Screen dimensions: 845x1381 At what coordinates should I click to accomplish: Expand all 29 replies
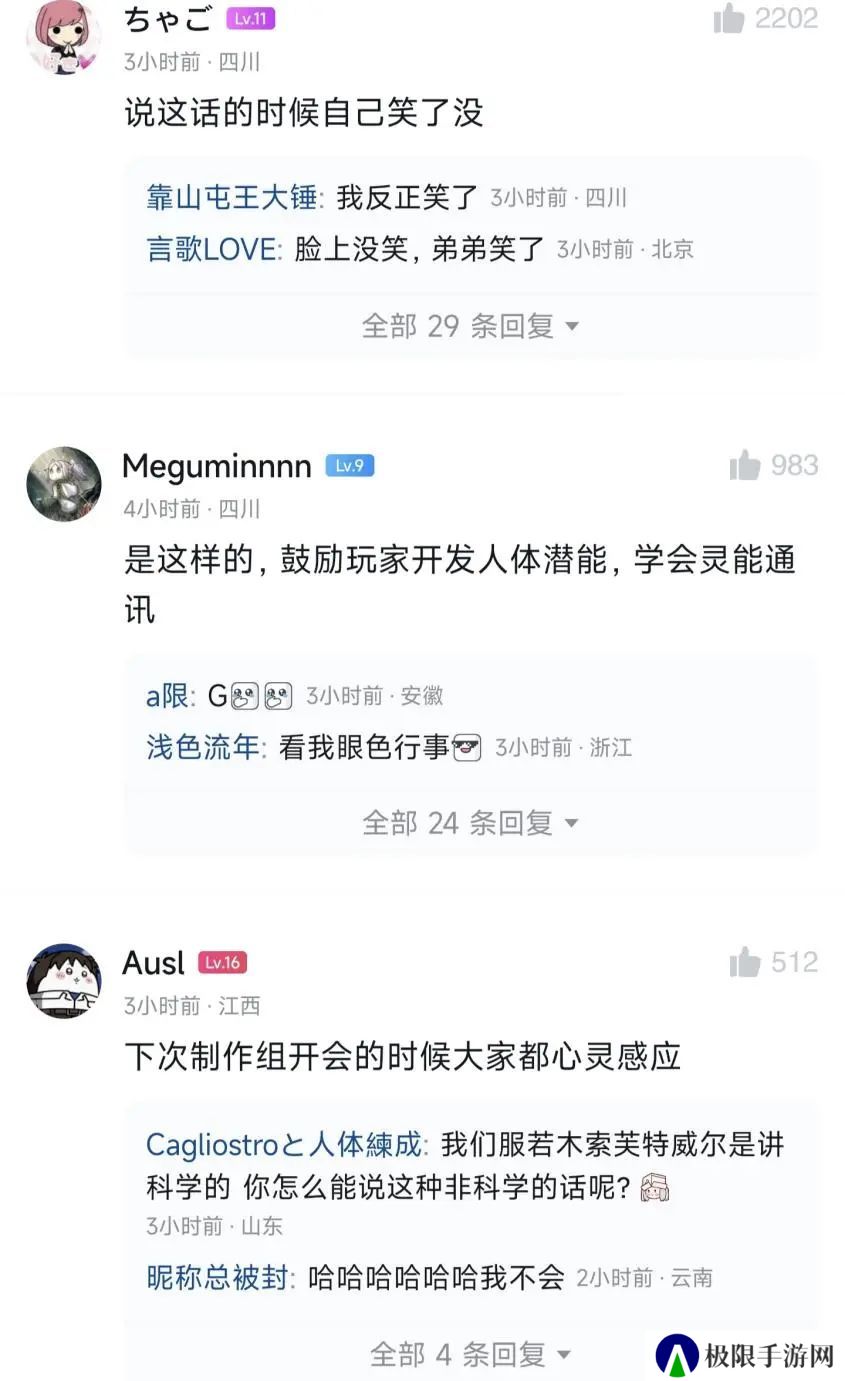pos(470,326)
